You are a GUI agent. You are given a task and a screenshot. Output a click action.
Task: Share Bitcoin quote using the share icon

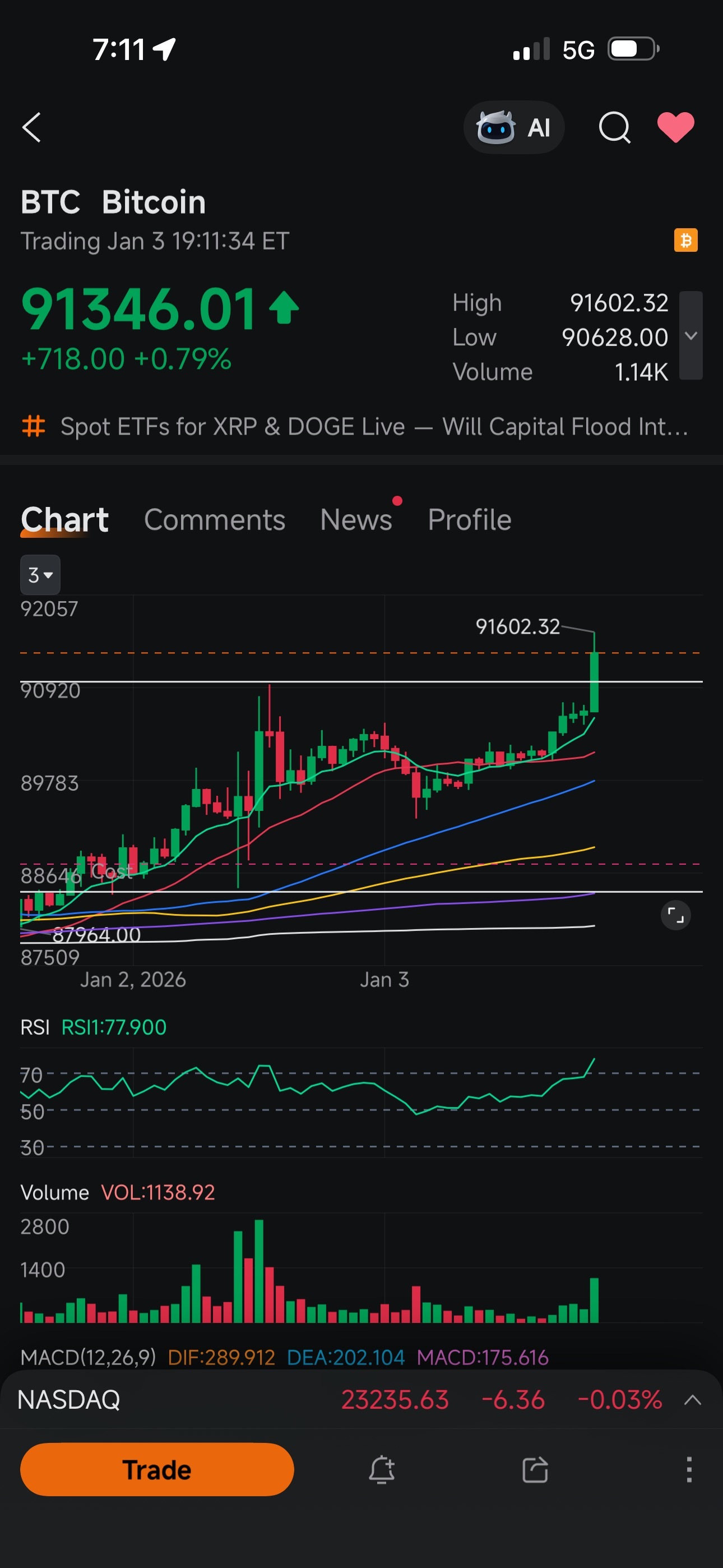click(536, 1469)
